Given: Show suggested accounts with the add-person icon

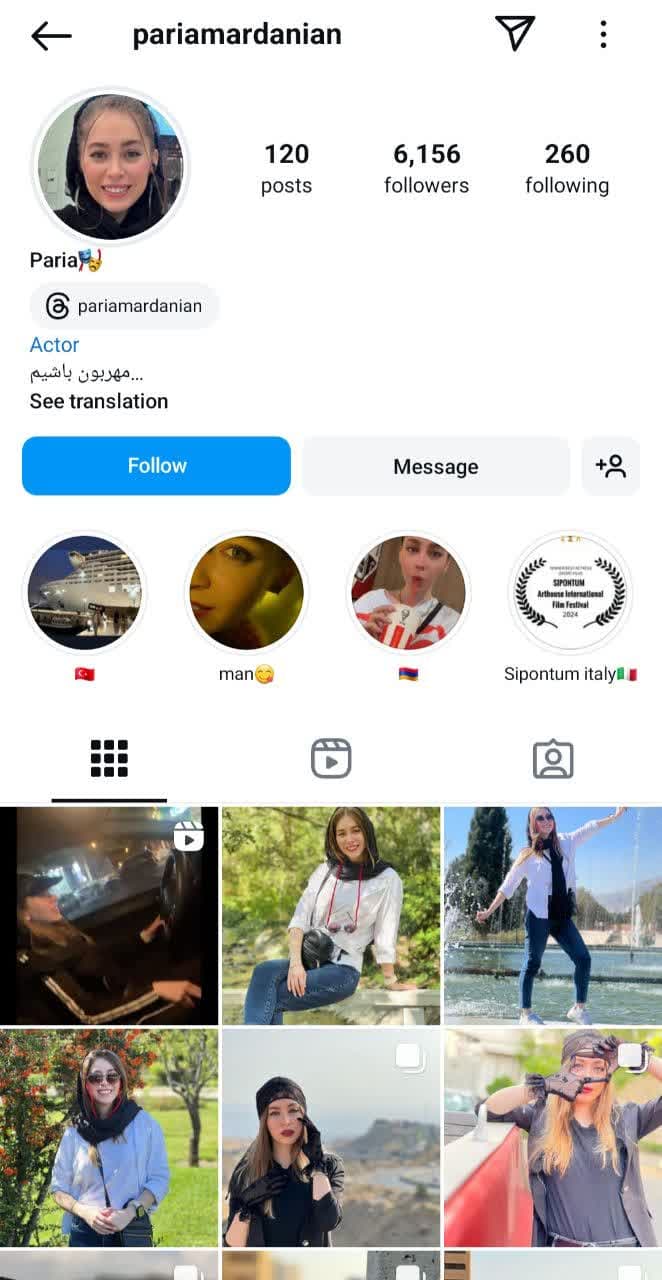Looking at the screenshot, I should (610, 466).
